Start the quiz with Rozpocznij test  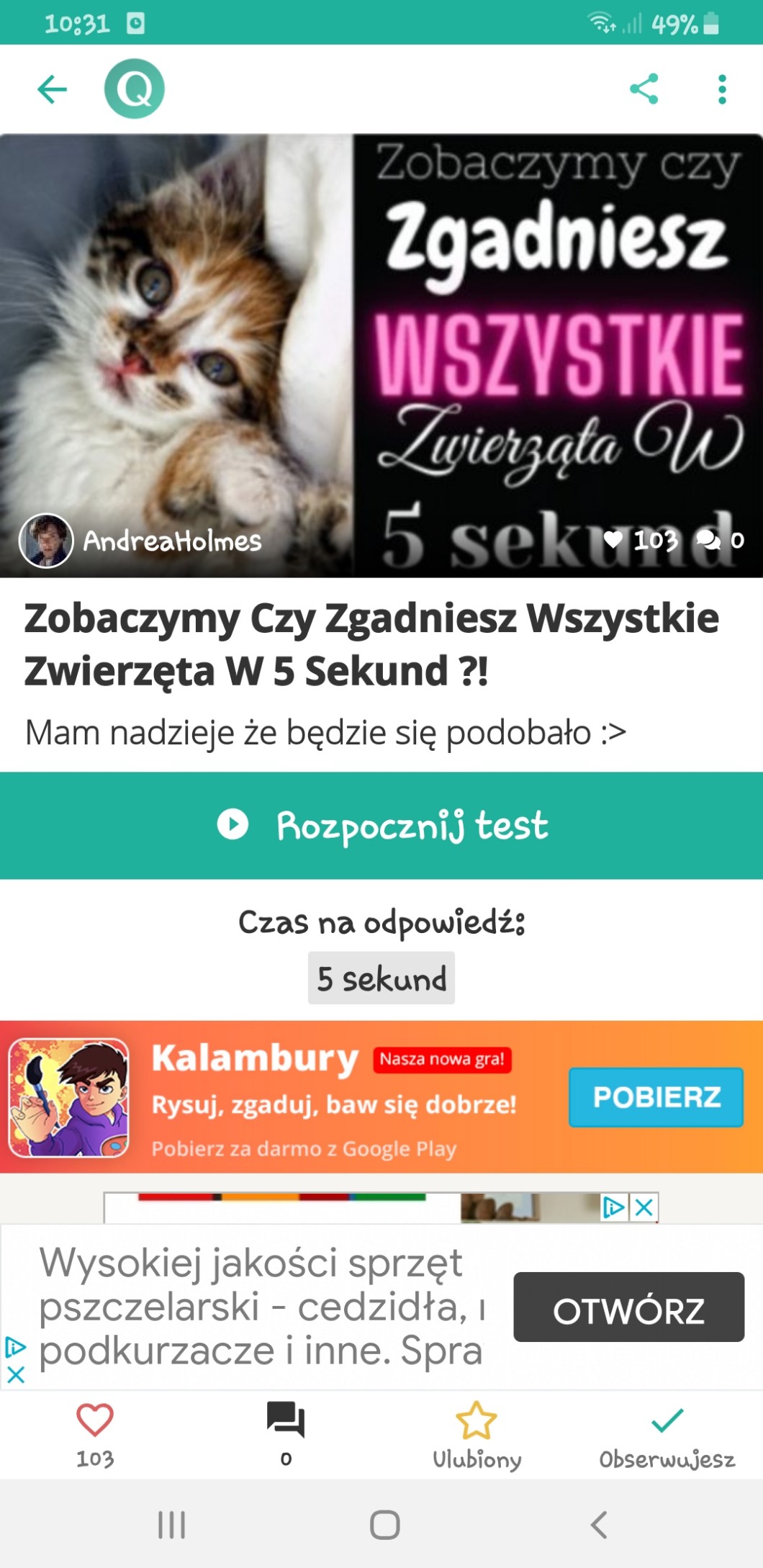tap(381, 825)
